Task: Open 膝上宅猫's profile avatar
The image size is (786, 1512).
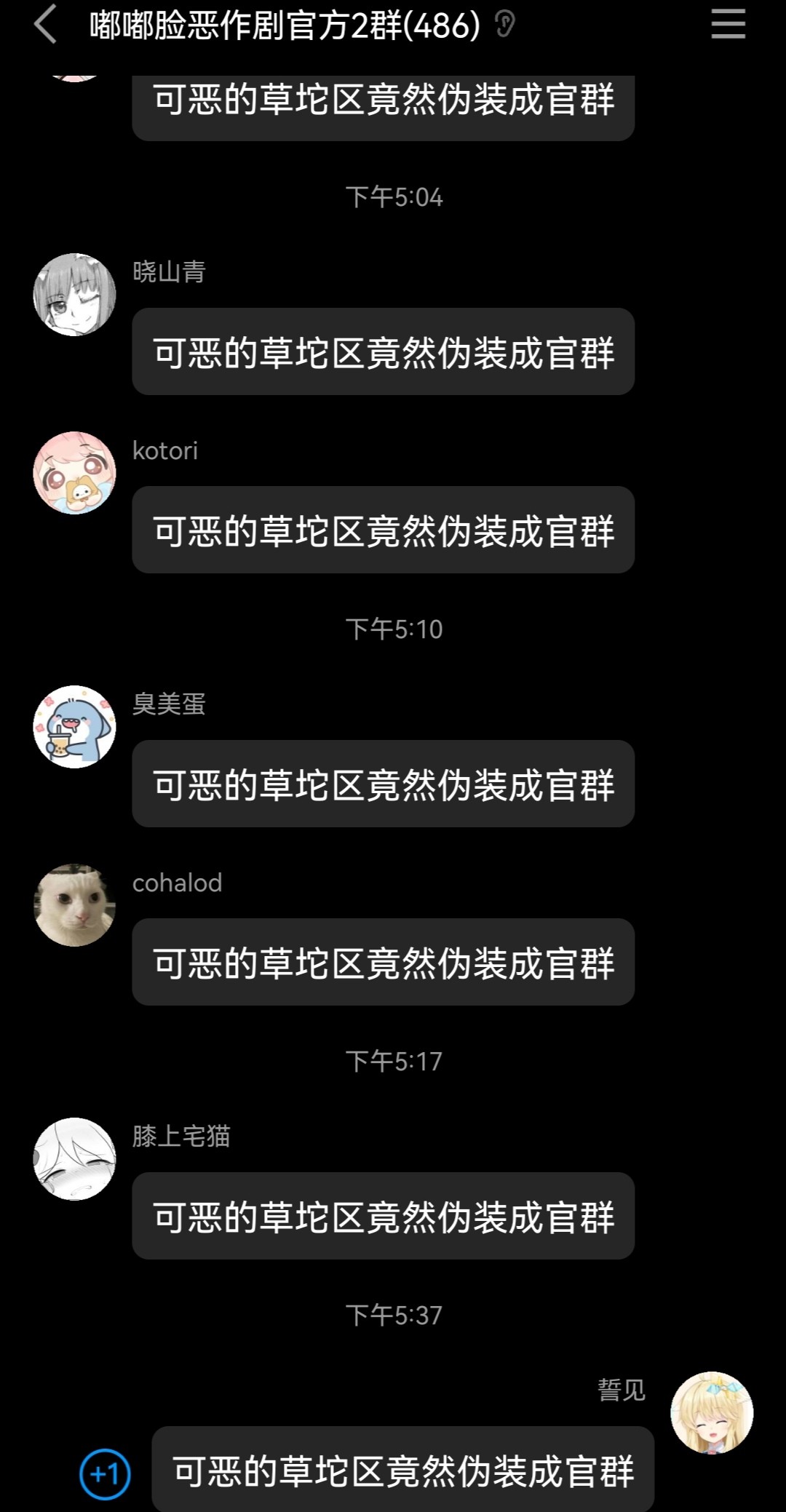Action: point(74,1158)
